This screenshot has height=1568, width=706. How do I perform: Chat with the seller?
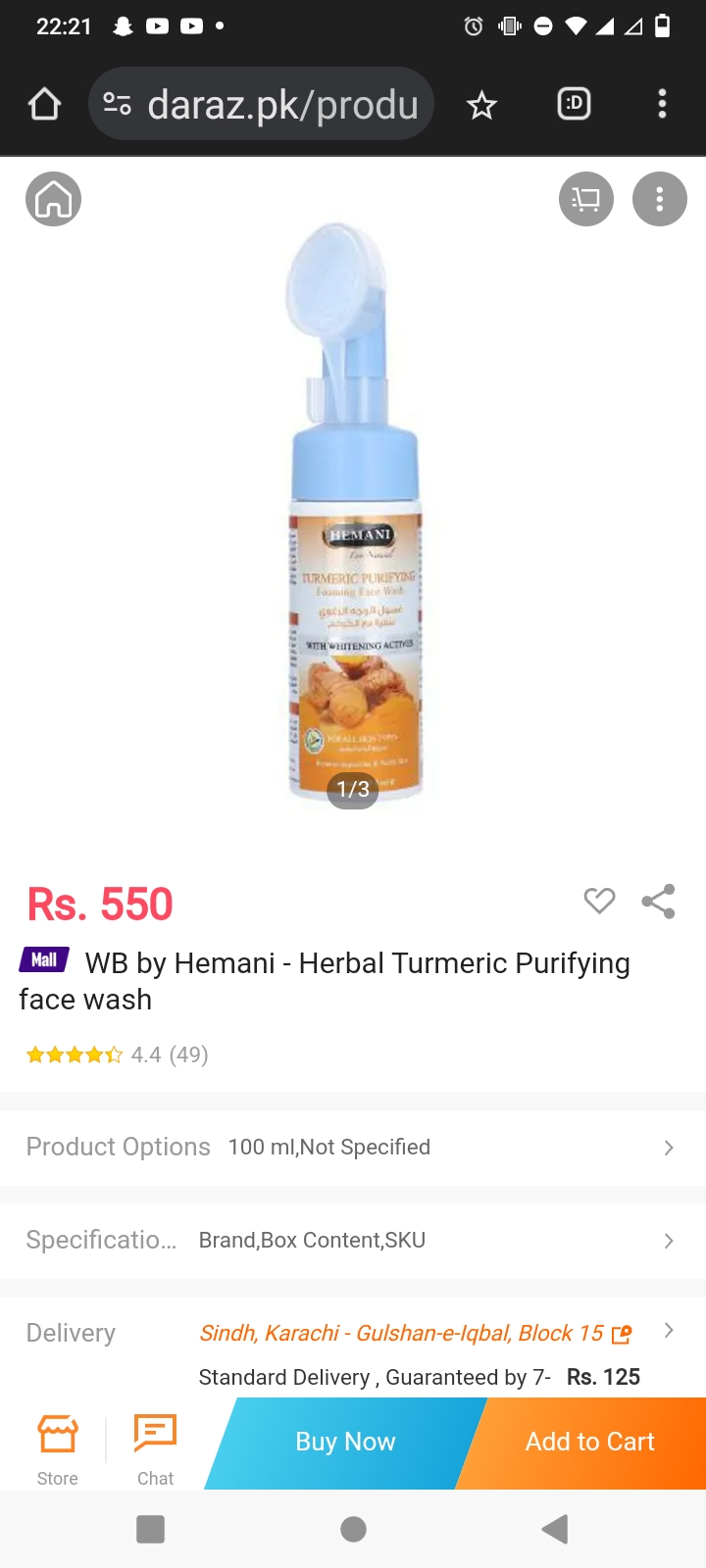point(155,1449)
